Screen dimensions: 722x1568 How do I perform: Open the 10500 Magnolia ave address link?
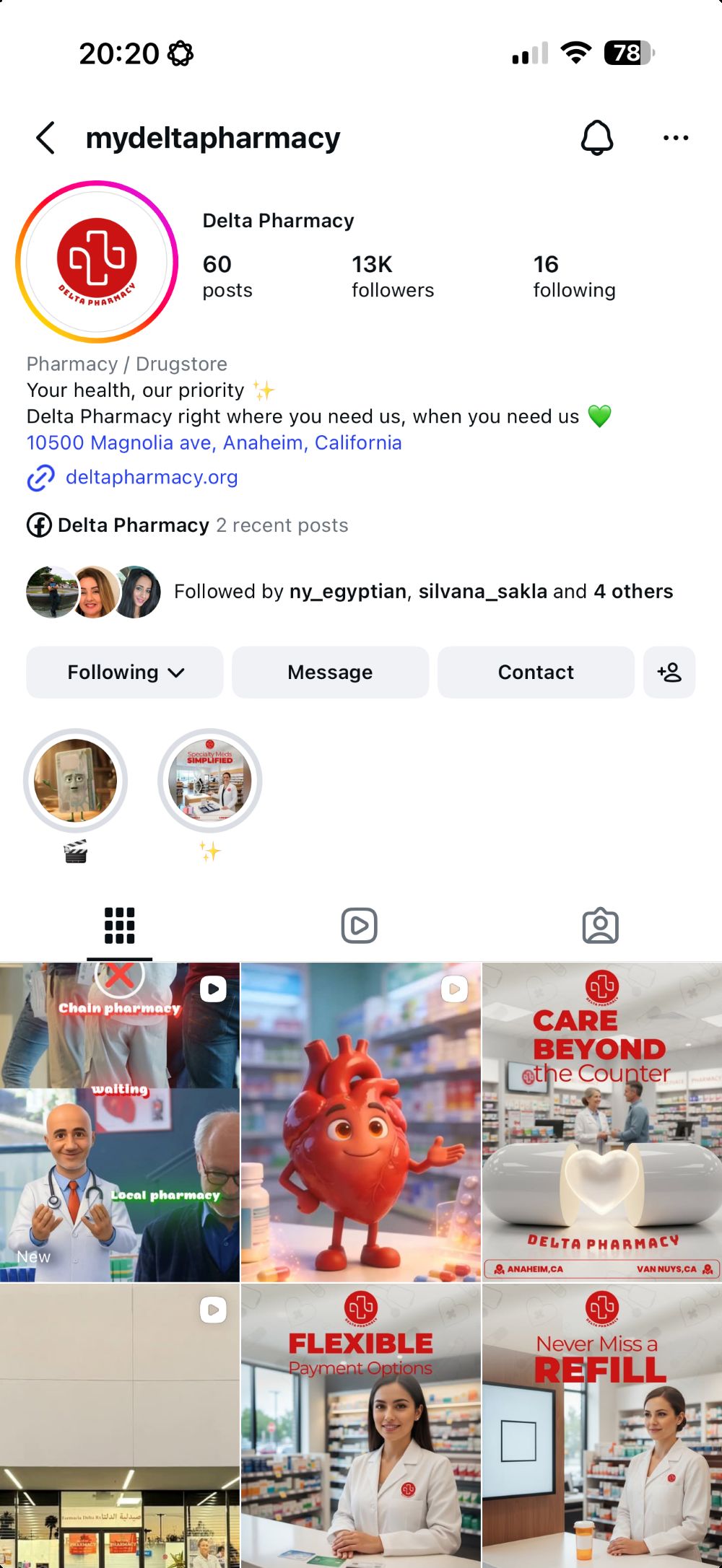click(214, 442)
